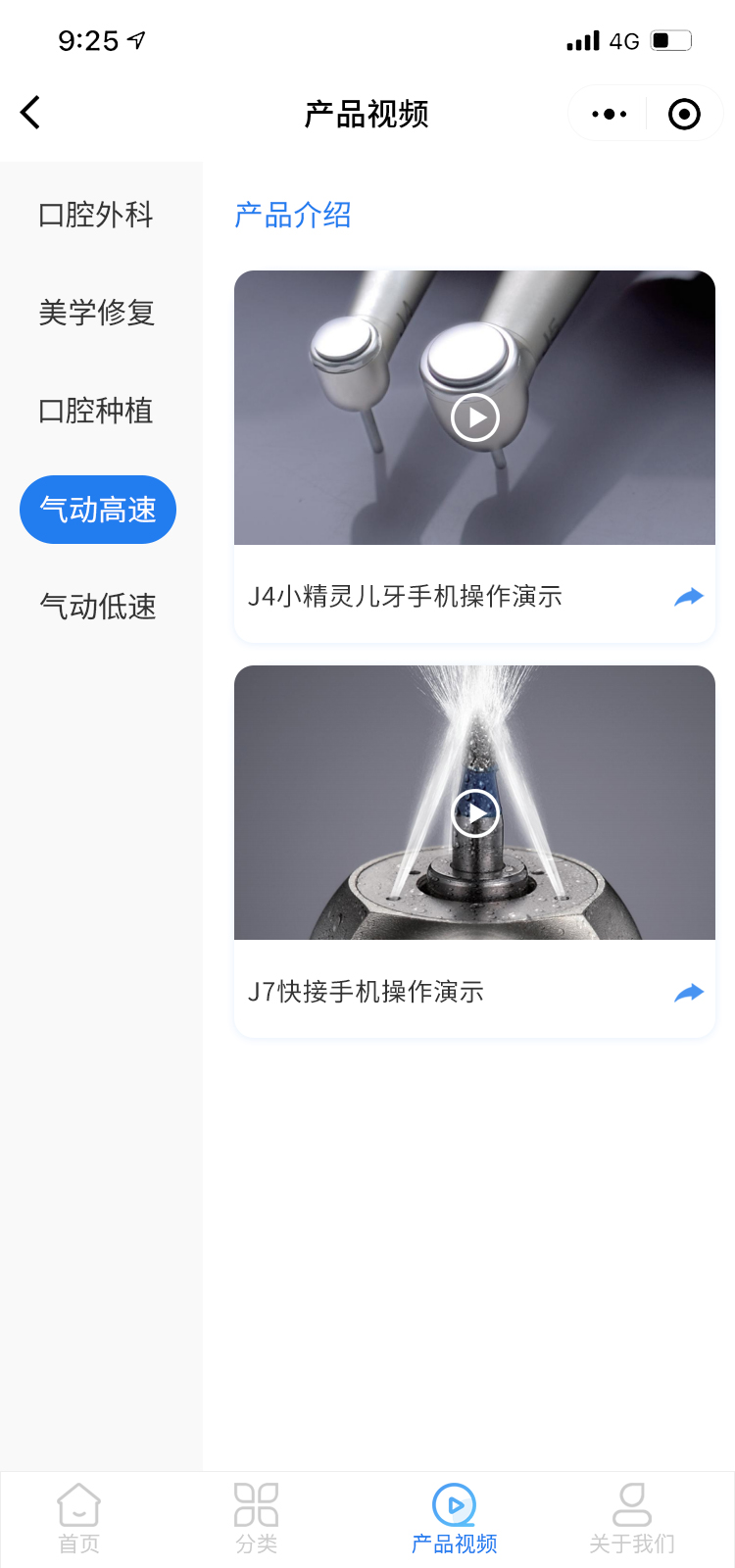Share the J4小精灵儿牙手机操作演示 video

(x=689, y=597)
